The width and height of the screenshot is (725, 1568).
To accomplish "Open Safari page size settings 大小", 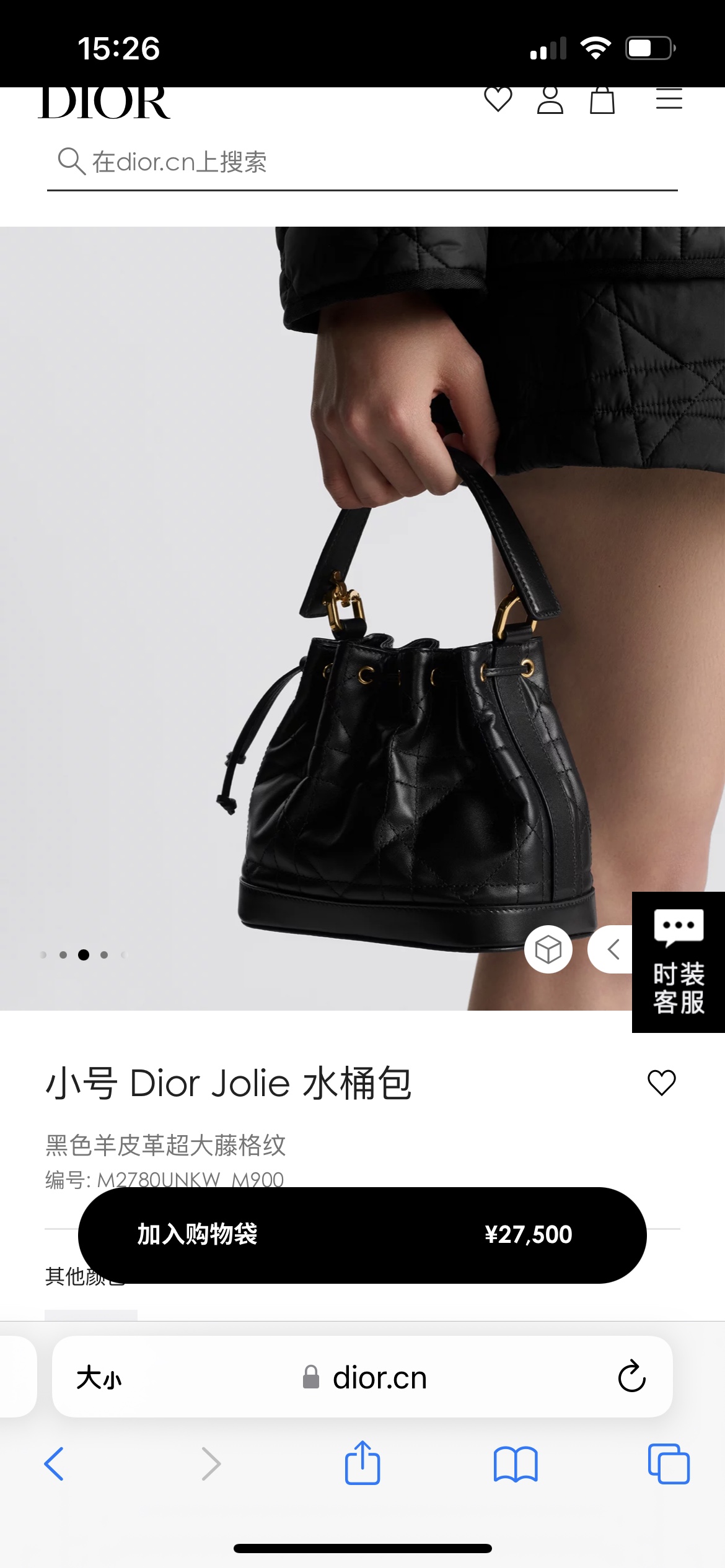I will (x=99, y=1379).
